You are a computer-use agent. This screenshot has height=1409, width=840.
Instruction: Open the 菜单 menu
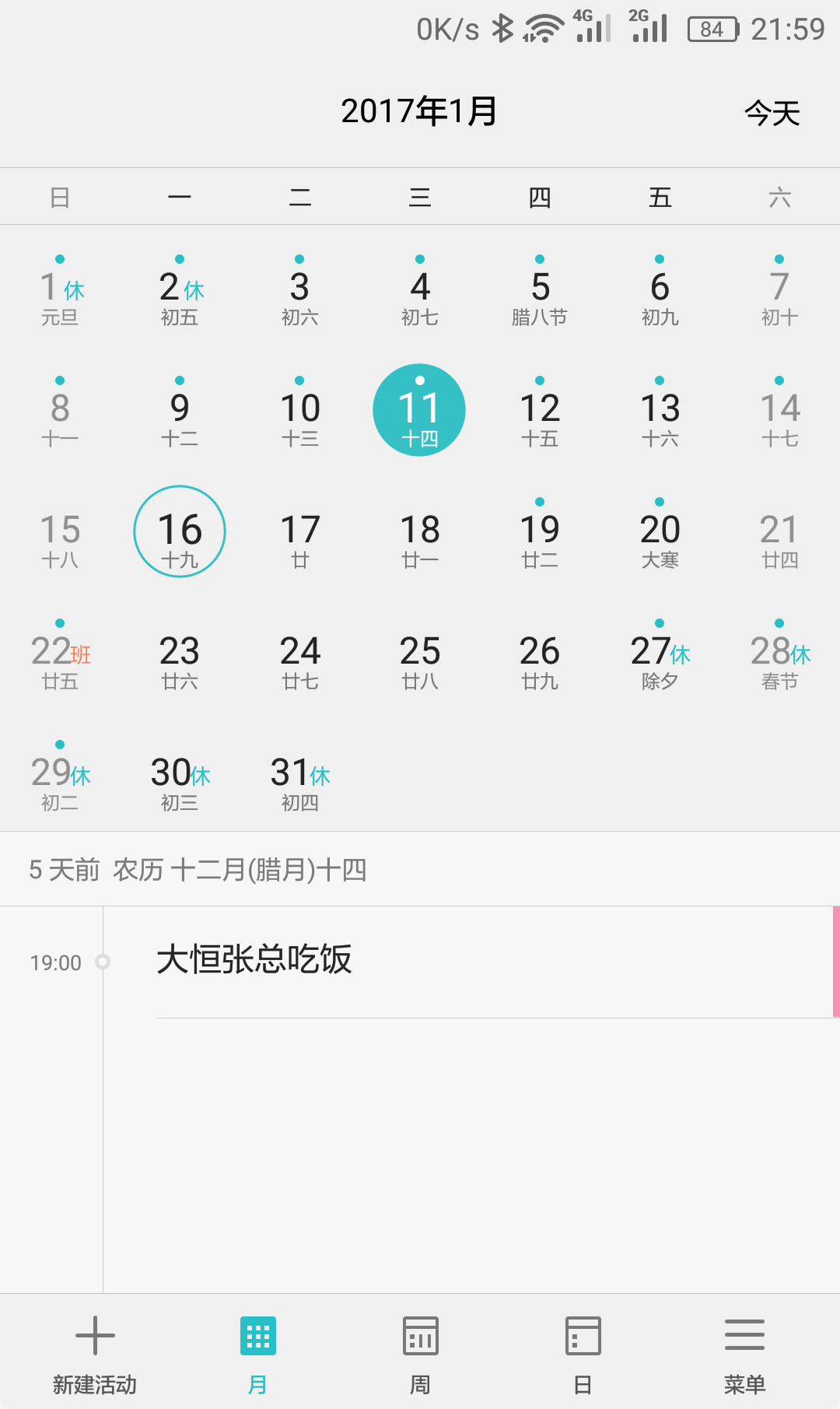pos(744,1354)
